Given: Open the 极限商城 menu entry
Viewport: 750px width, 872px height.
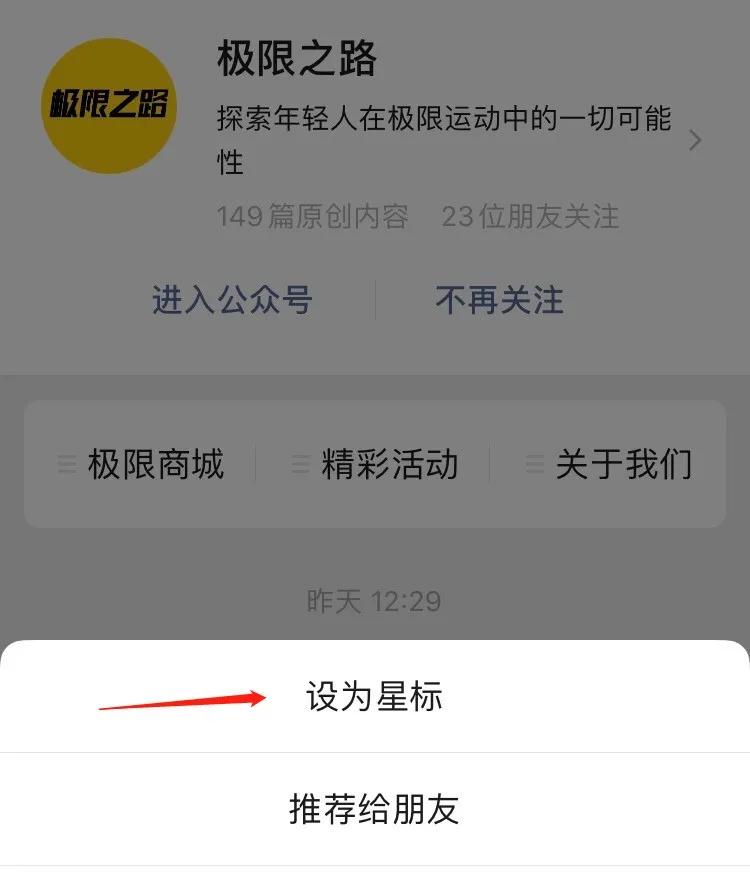Looking at the screenshot, I should click(155, 464).
